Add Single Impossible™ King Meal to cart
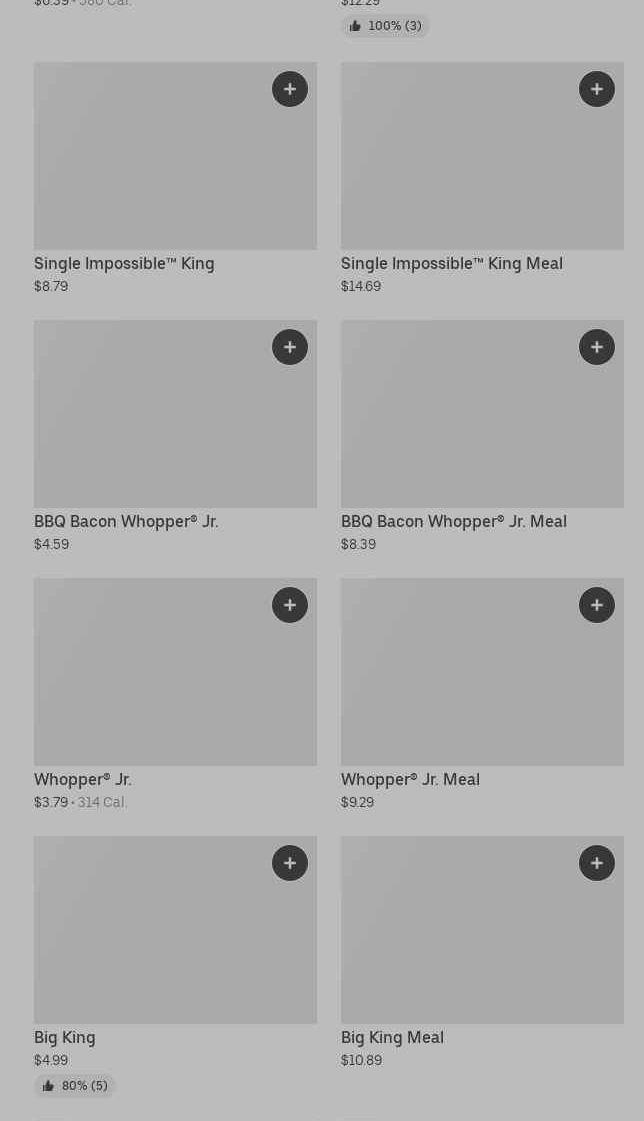 [x=597, y=89]
